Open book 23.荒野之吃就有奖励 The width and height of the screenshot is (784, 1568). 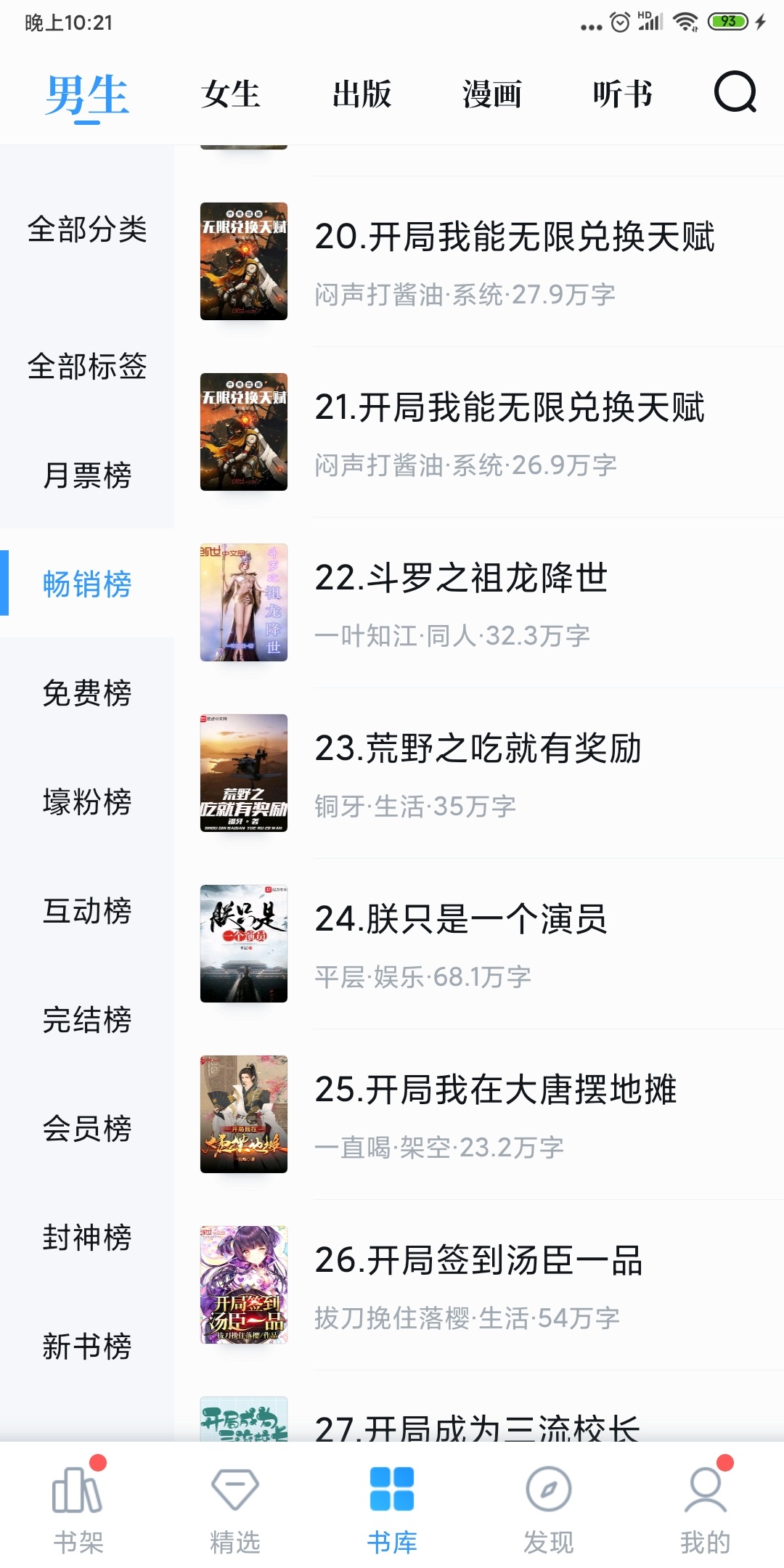click(479, 773)
